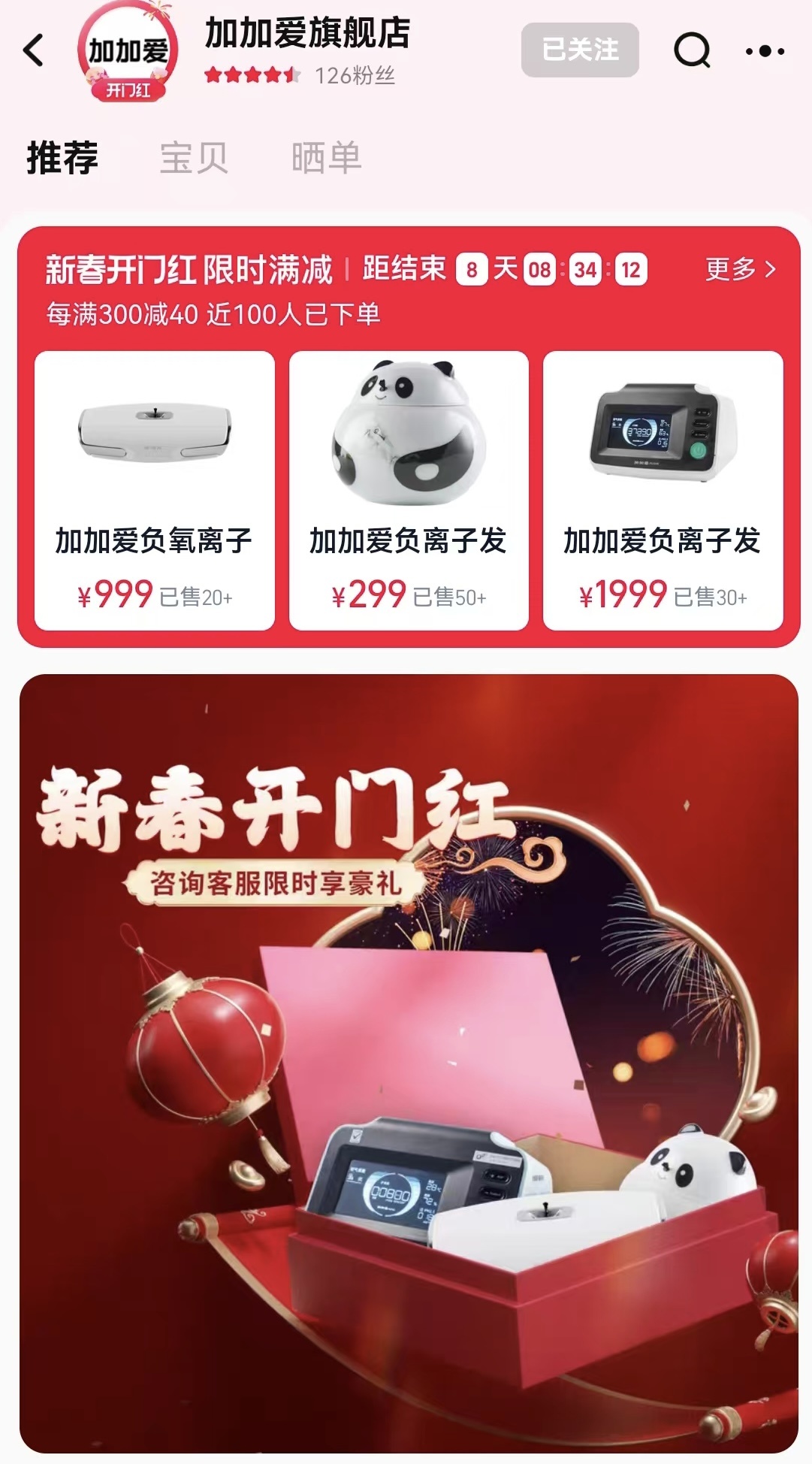Open the search icon in the store header
The image size is (812, 1464).
[x=691, y=50]
